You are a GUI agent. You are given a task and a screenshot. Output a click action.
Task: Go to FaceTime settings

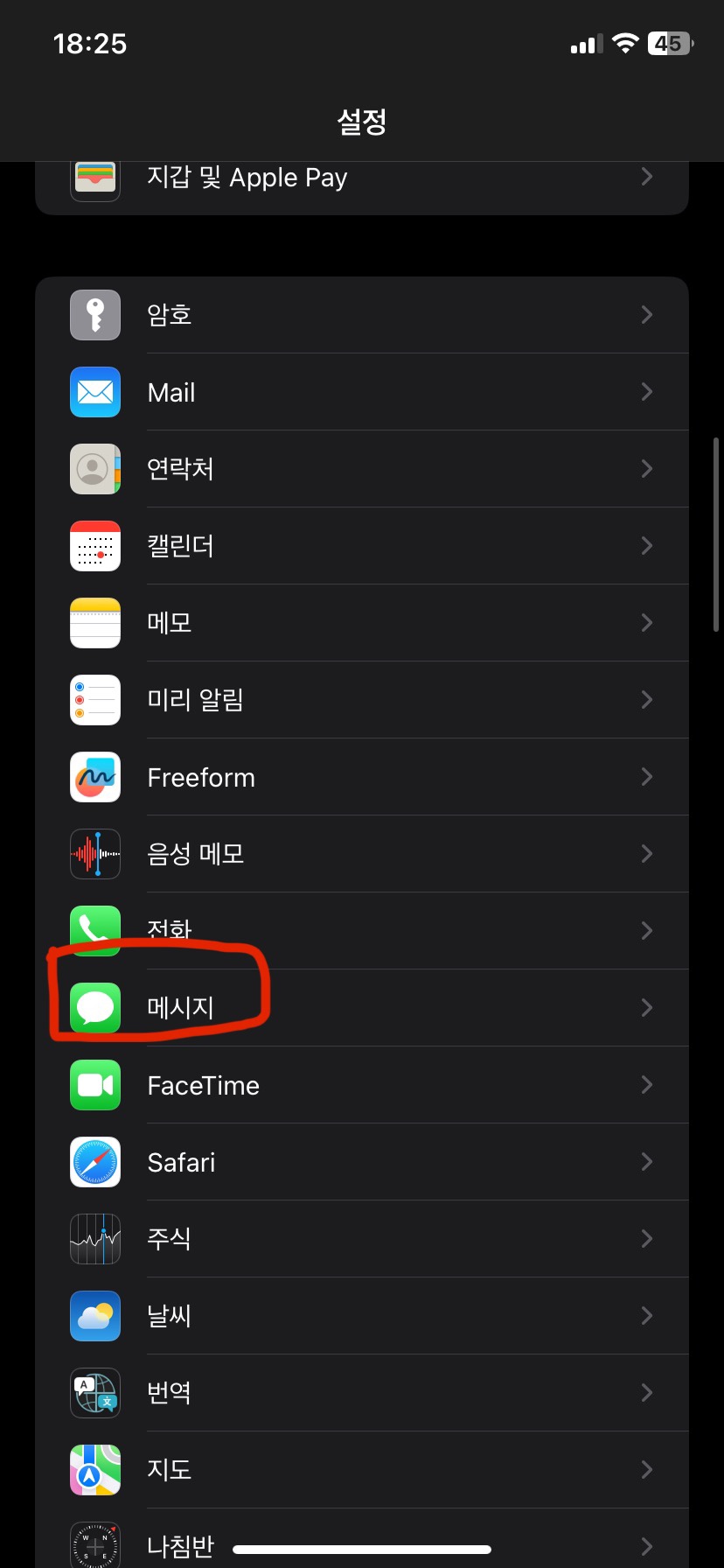click(x=362, y=1085)
